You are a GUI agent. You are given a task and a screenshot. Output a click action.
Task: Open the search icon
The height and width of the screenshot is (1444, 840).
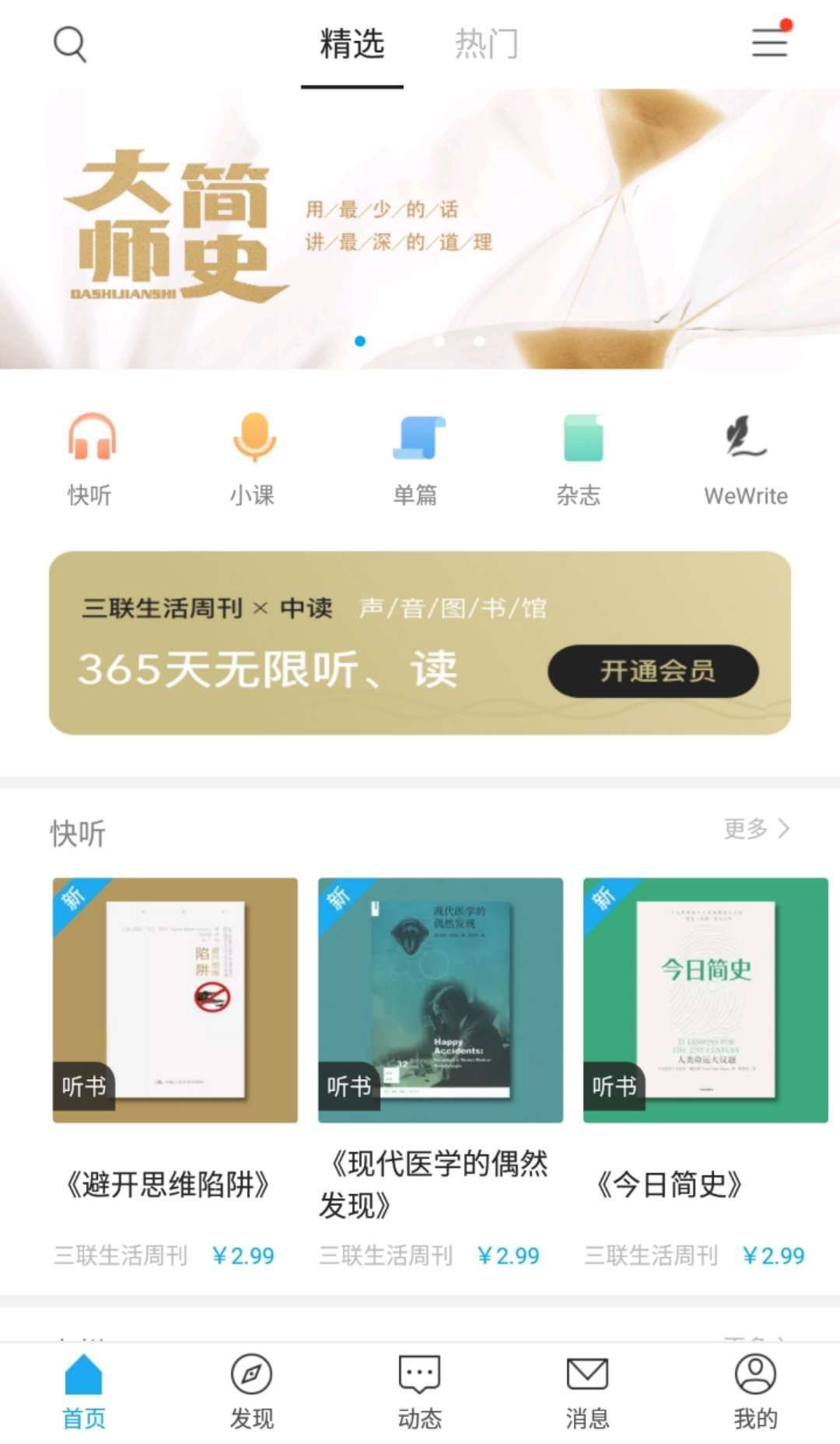(x=70, y=44)
